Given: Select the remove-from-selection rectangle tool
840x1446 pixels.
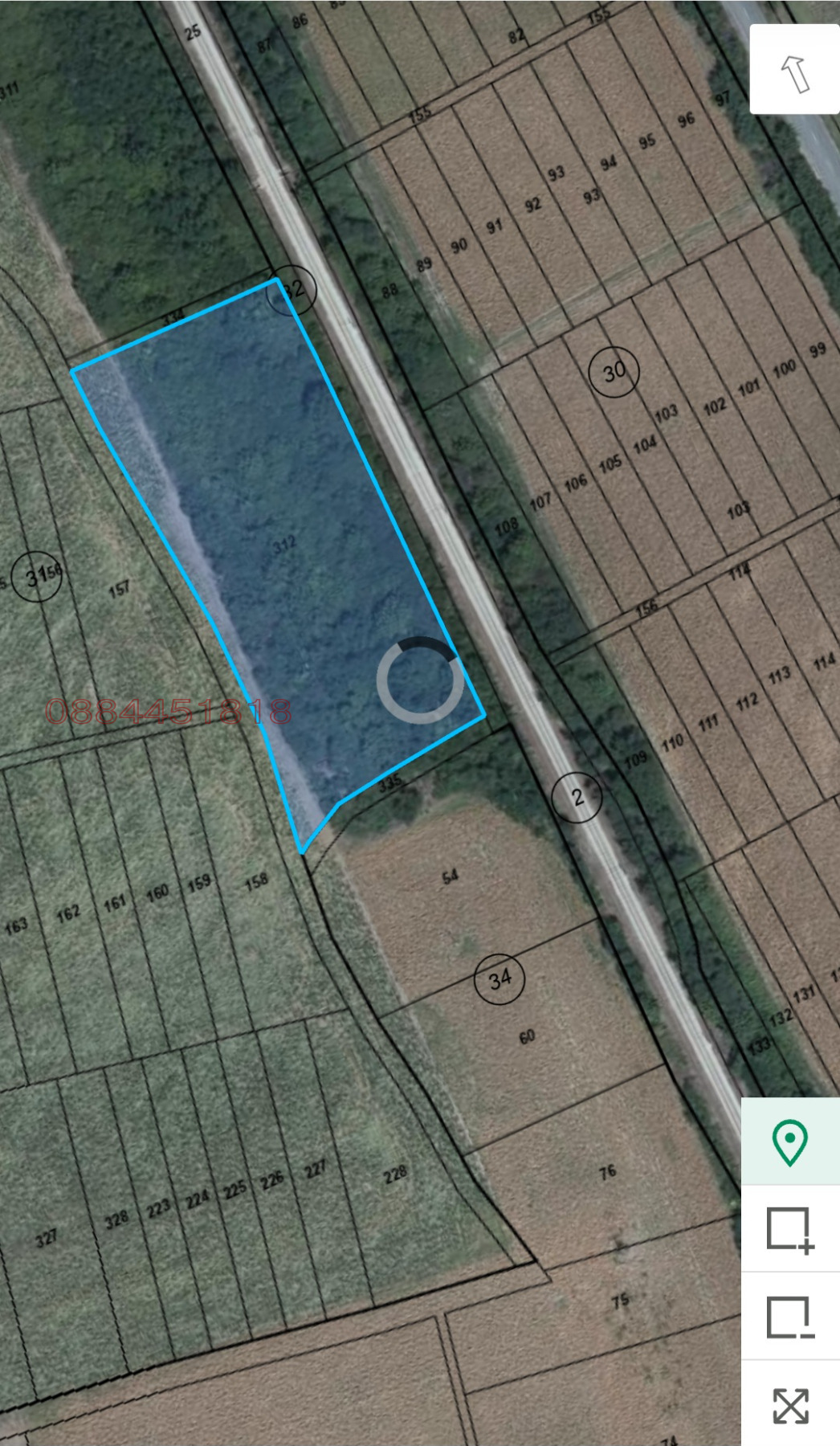Looking at the screenshot, I should [x=790, y=1317].
